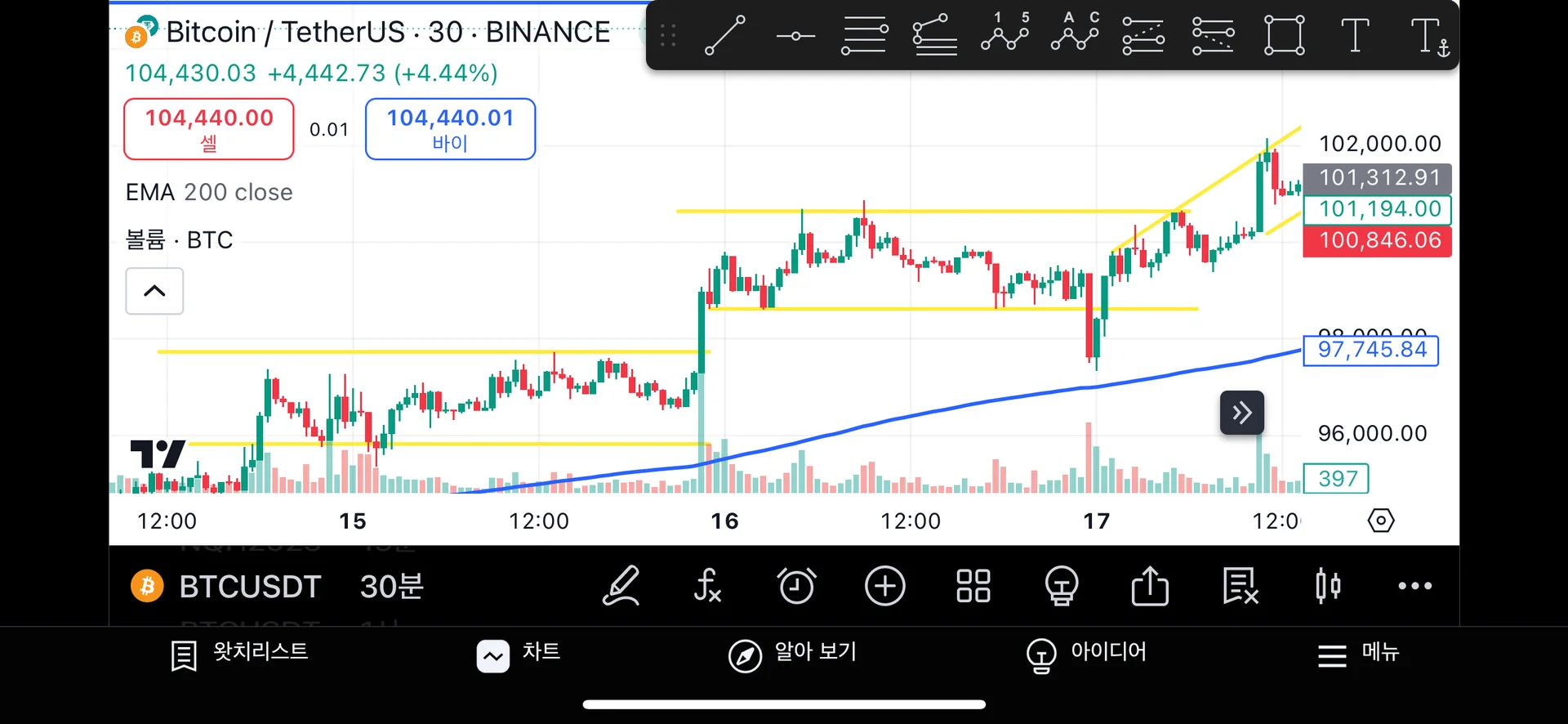Image resolution: width=1568 pixels, height=724 pixels.
Task: Open the indicators fx menu
Action: point(707,586)
